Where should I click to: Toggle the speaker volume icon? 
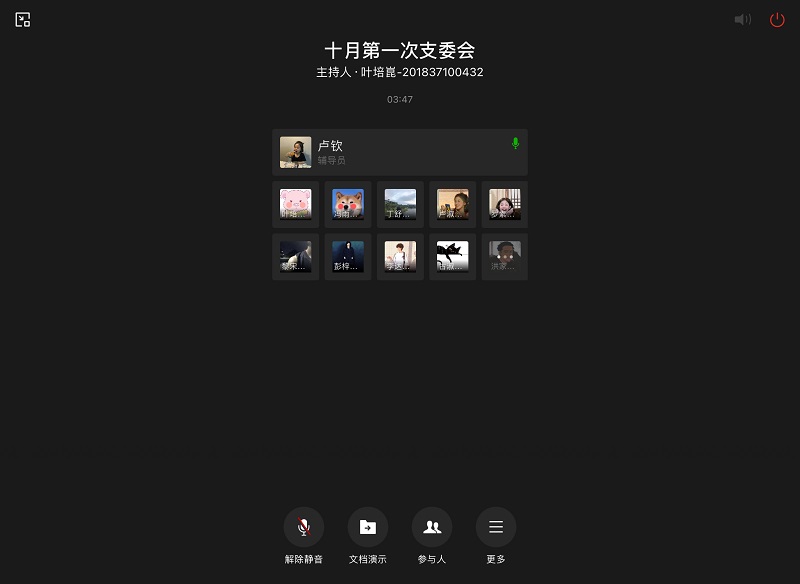click(742, 20)
